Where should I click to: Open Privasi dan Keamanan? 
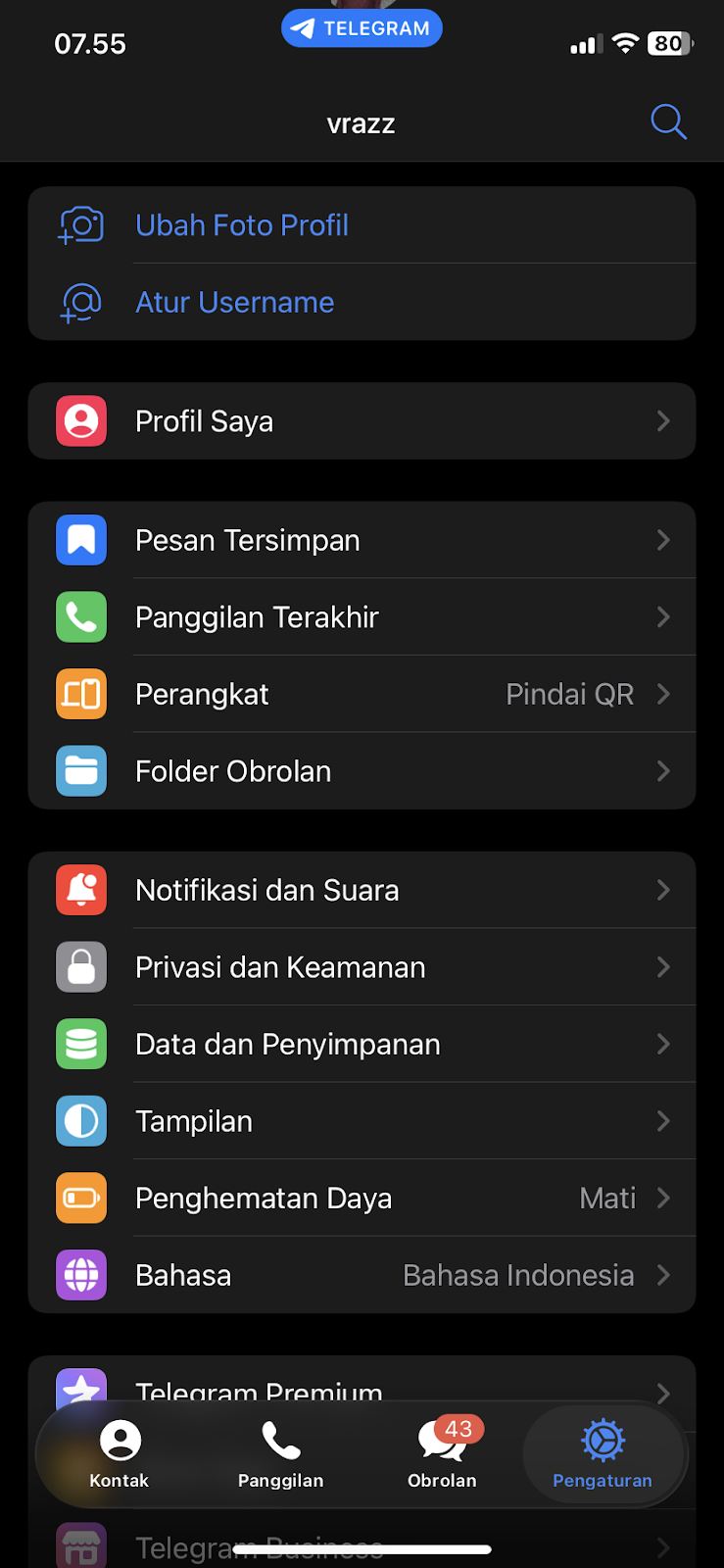(362, 967)
